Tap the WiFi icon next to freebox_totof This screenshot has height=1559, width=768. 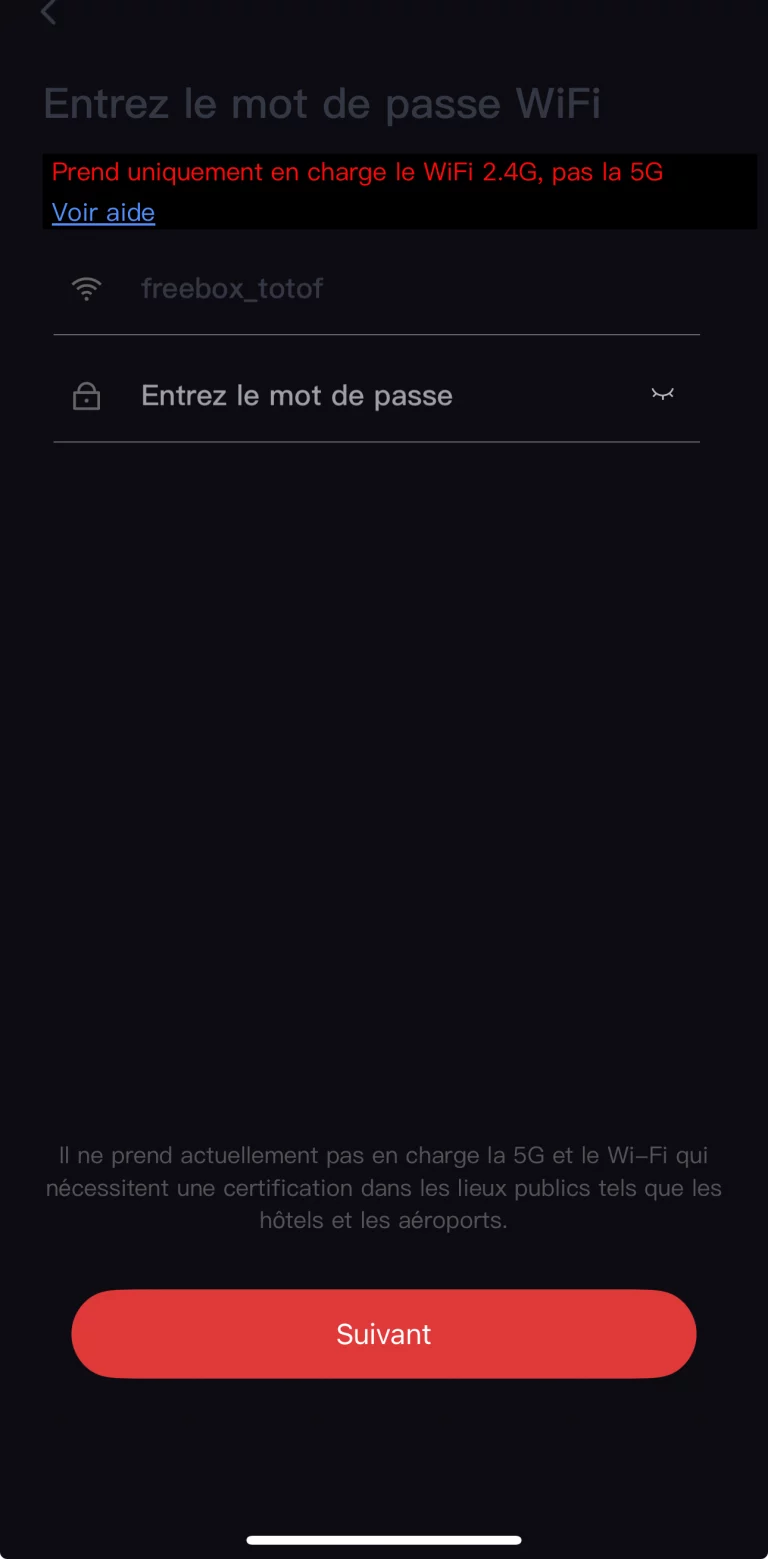(x=87, y=289)
